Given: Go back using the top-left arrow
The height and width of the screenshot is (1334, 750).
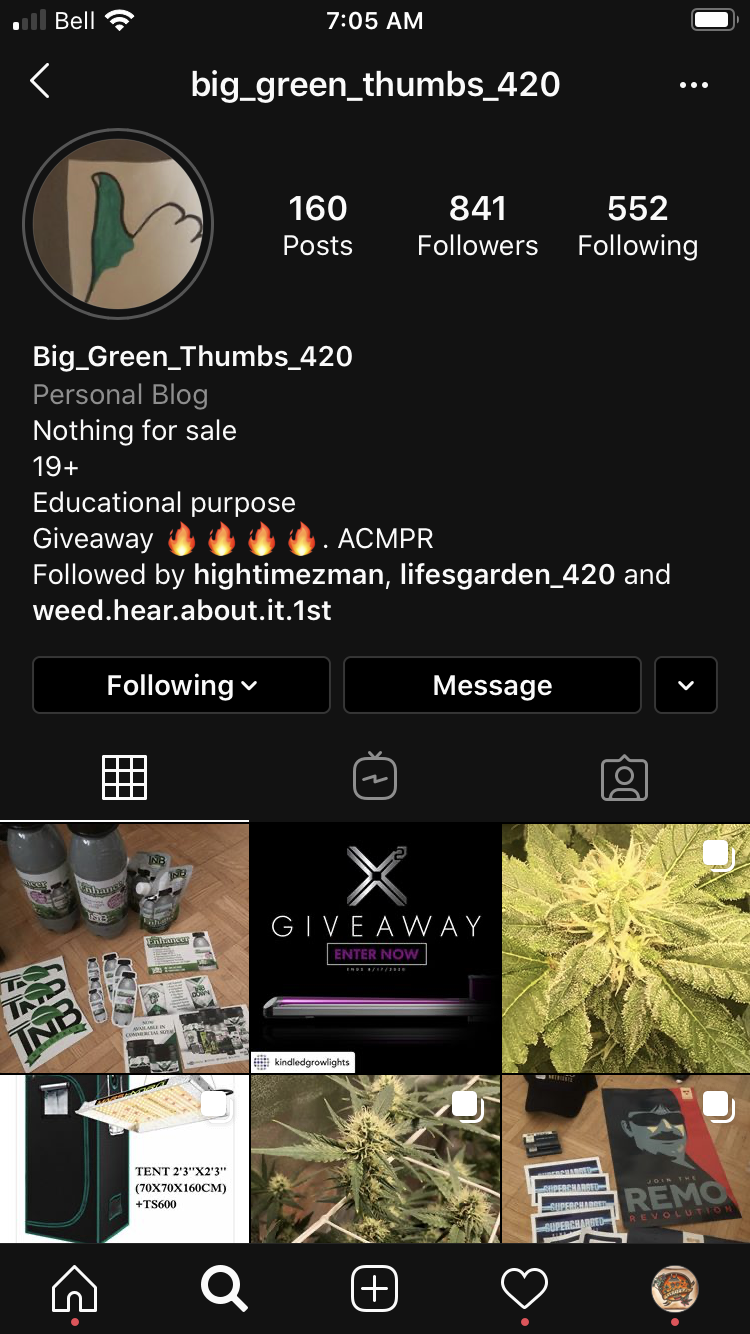Looking at the screenshot, I should point(40,82).
